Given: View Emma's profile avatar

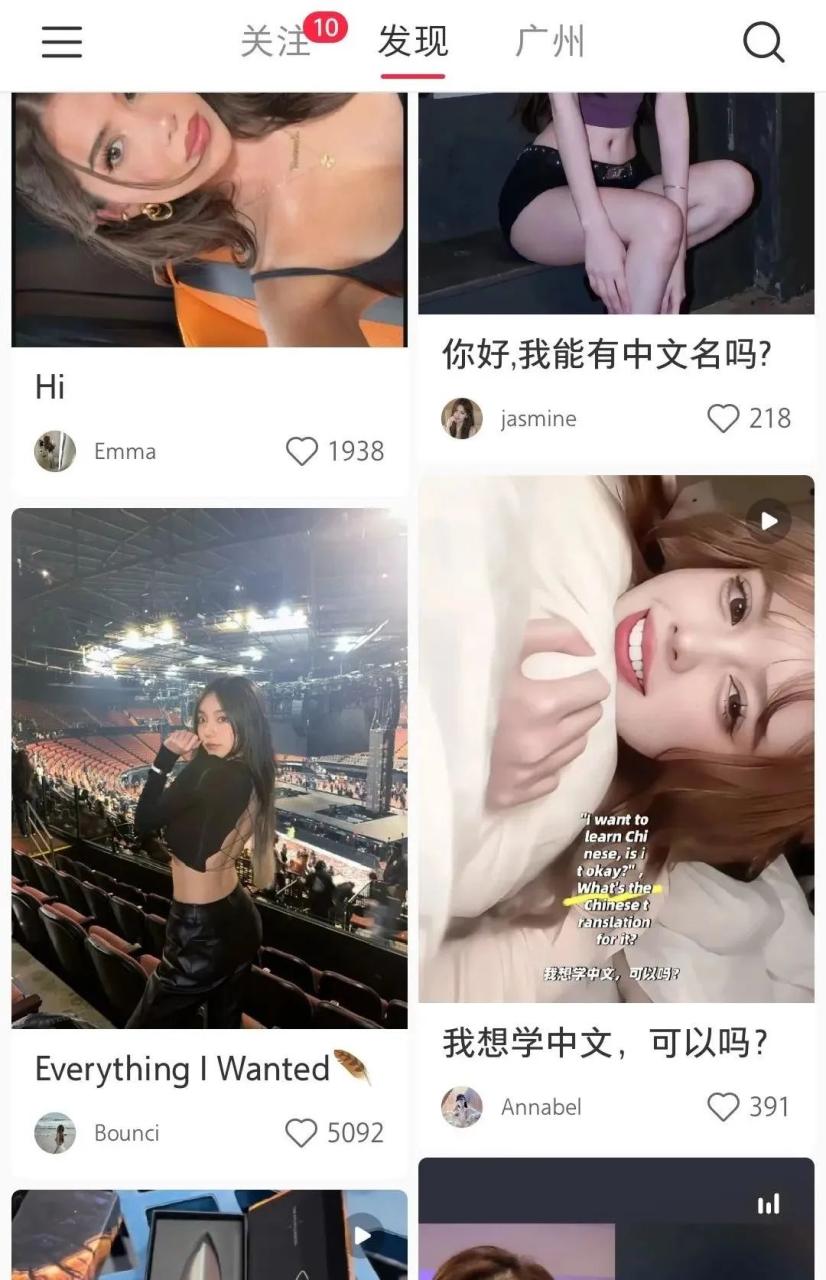Looking at the screenshot, I should pyautogui.click(x=55, y=452).
